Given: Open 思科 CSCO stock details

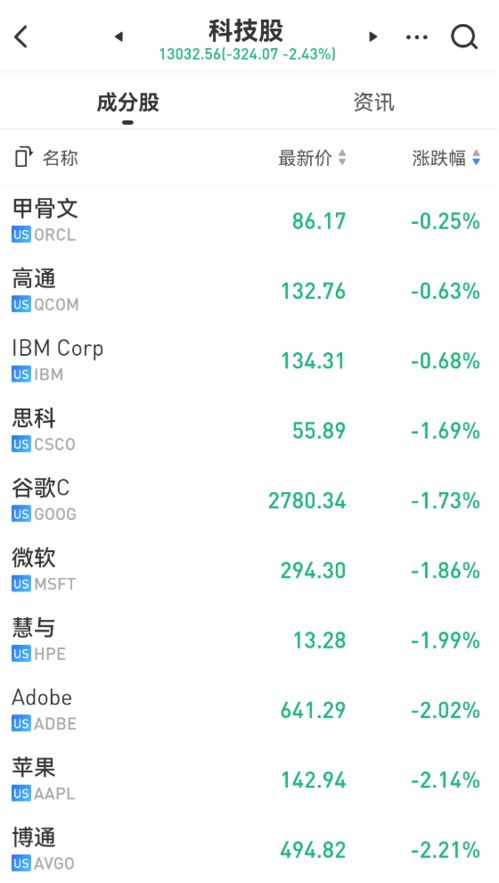Looking at the screenshot, I should click(x=250, y=430).
